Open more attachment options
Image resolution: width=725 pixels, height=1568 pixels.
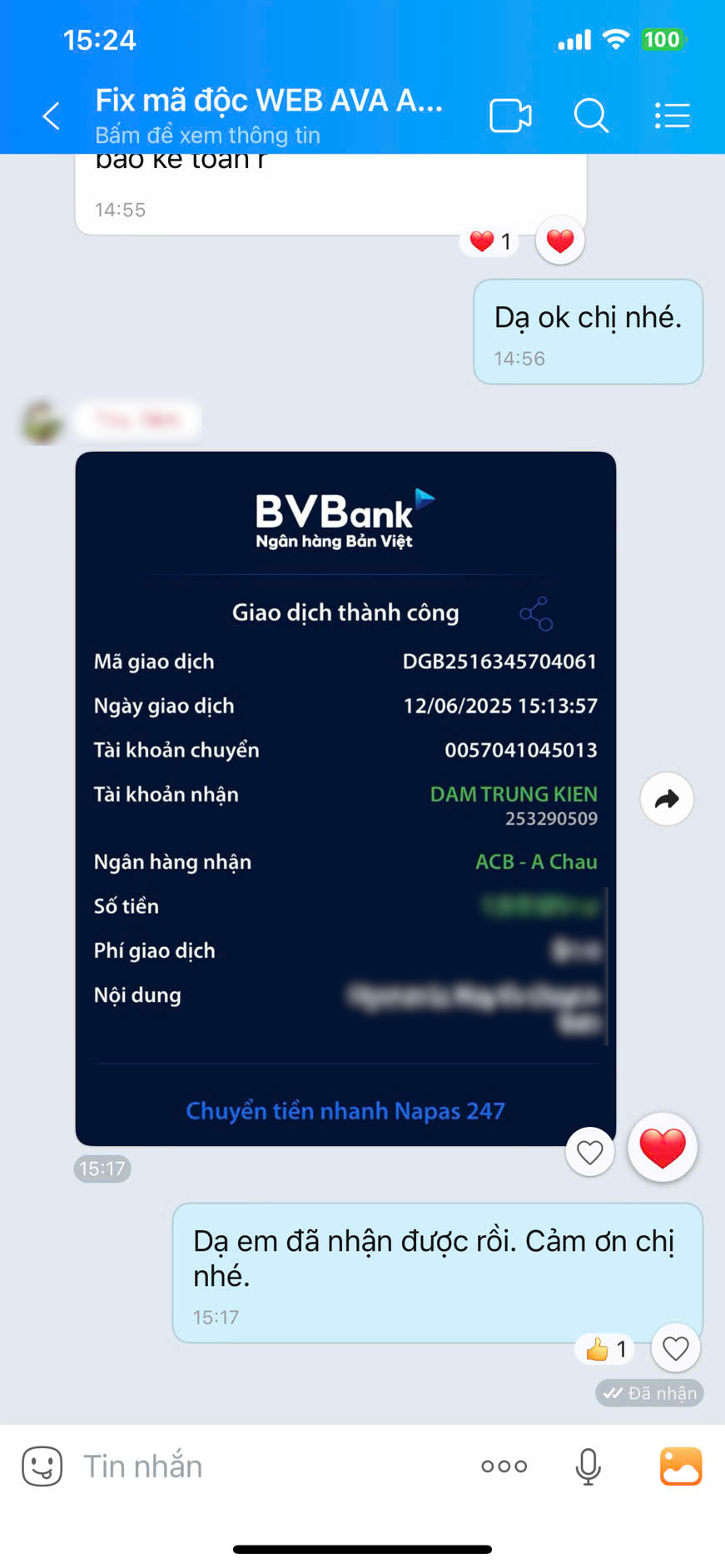point(504,1466)
